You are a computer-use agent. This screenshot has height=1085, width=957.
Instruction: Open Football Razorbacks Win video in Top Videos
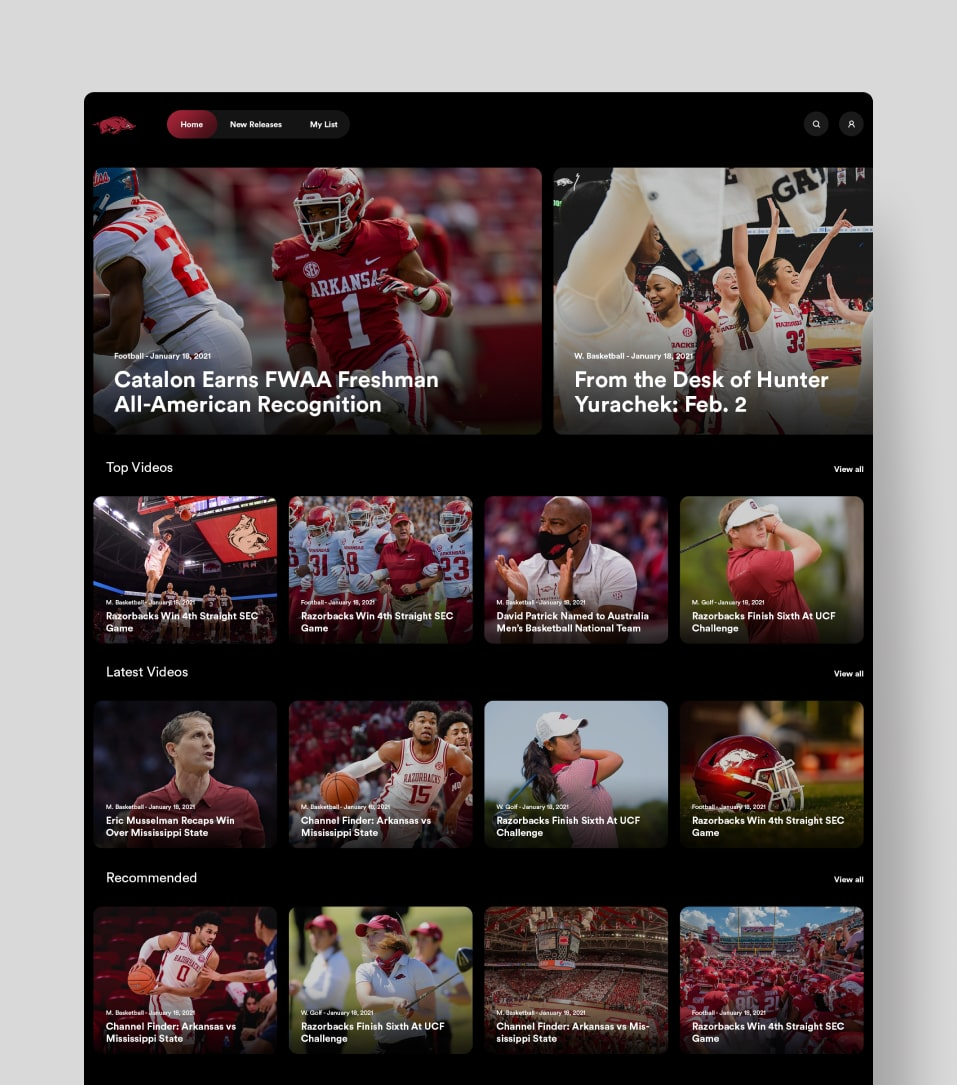[380, 570]
